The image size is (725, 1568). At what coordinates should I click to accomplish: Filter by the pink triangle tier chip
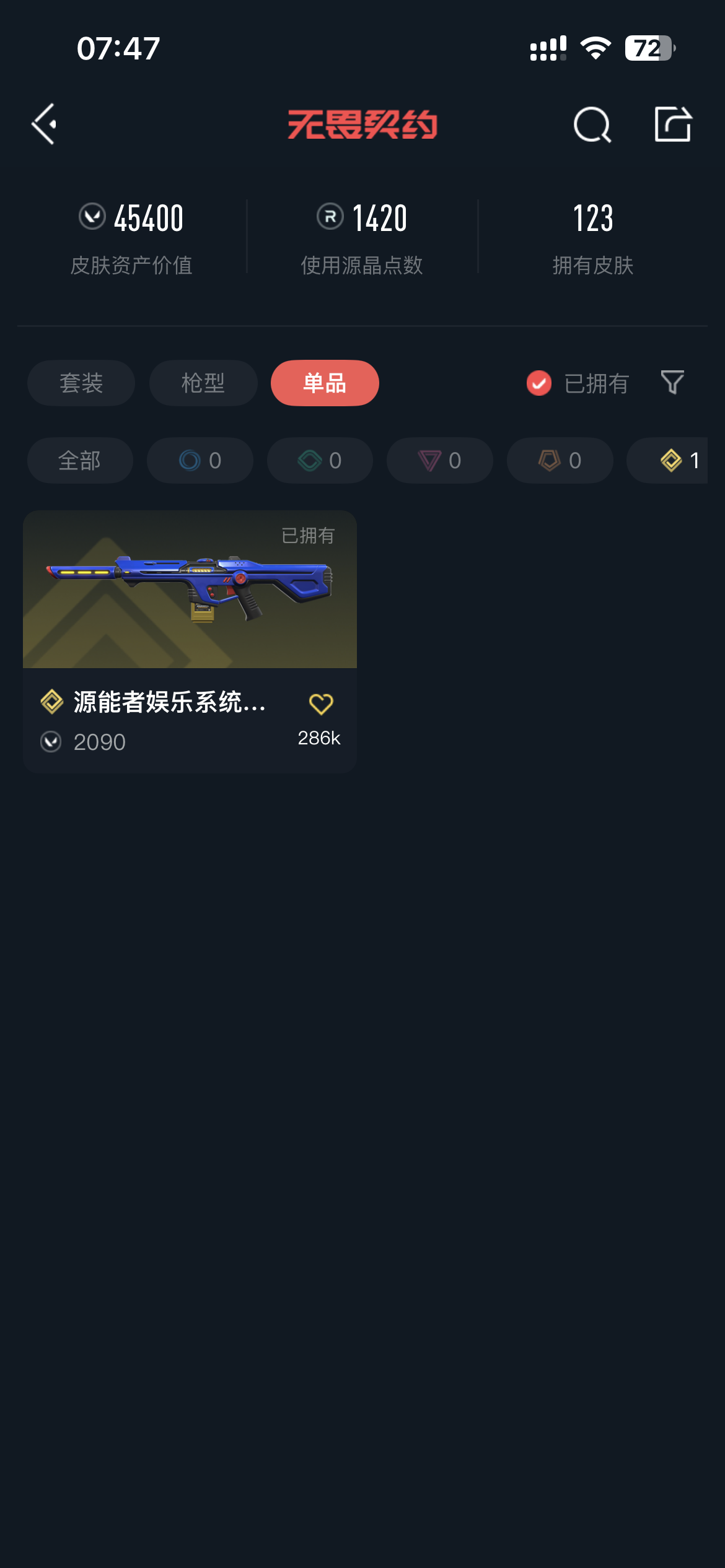[x=440, y=460]
